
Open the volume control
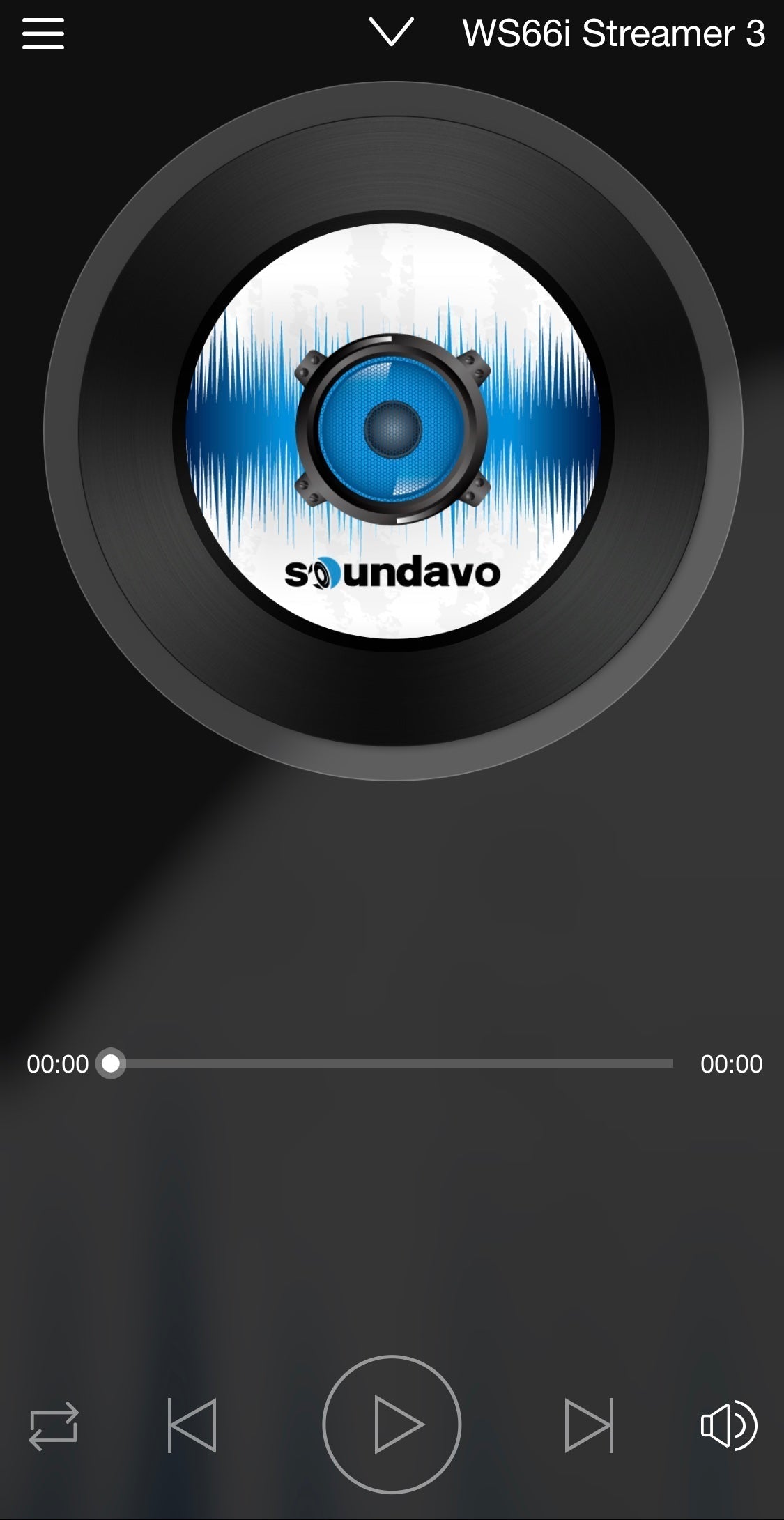click(x=728, y=1425)
